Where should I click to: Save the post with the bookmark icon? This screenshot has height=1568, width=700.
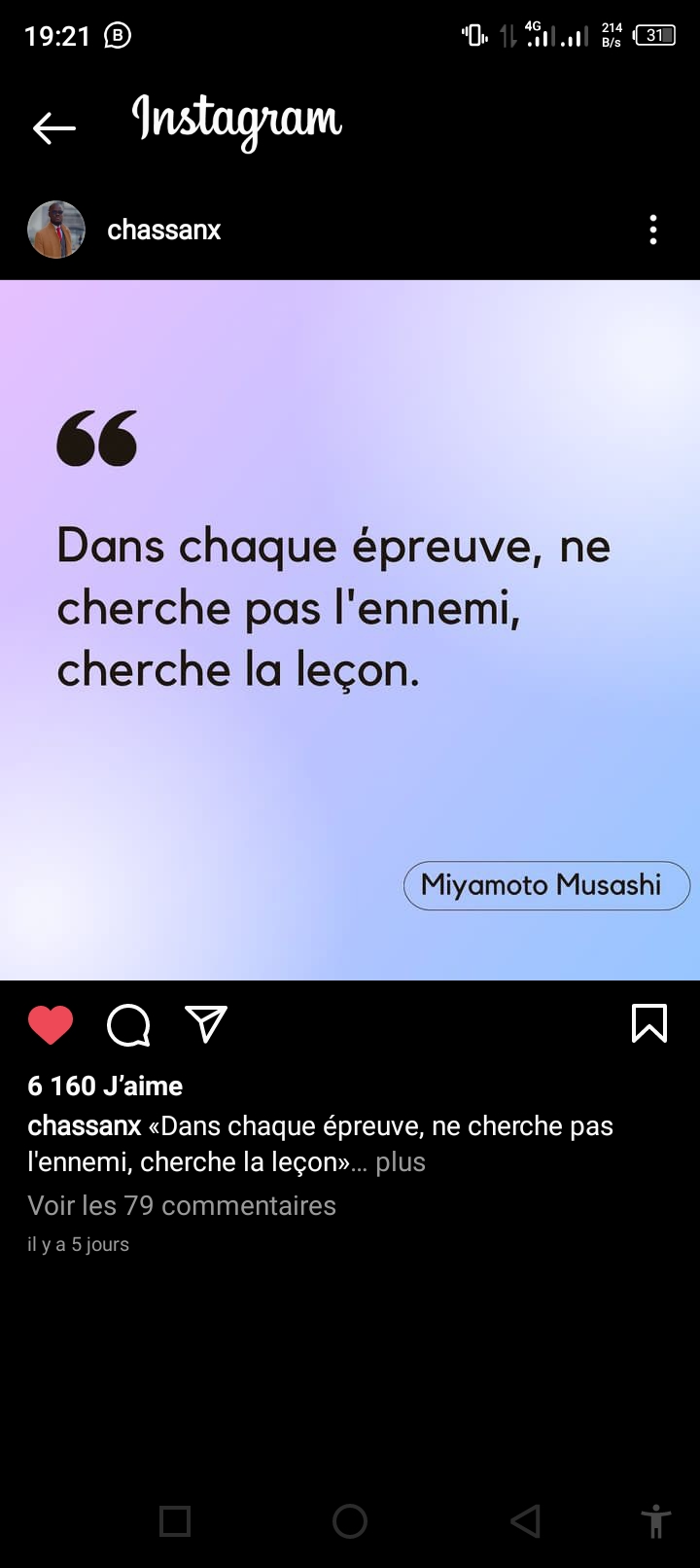(x=648, y=1023)
